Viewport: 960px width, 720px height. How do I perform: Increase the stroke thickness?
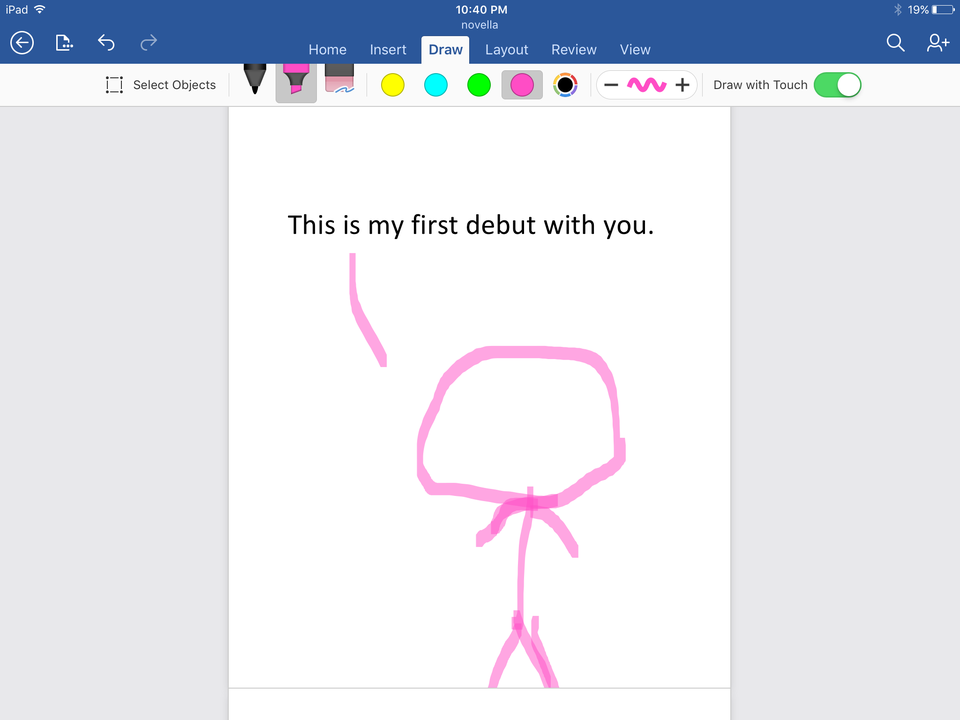pyautogui.click(x=682, y=85)
